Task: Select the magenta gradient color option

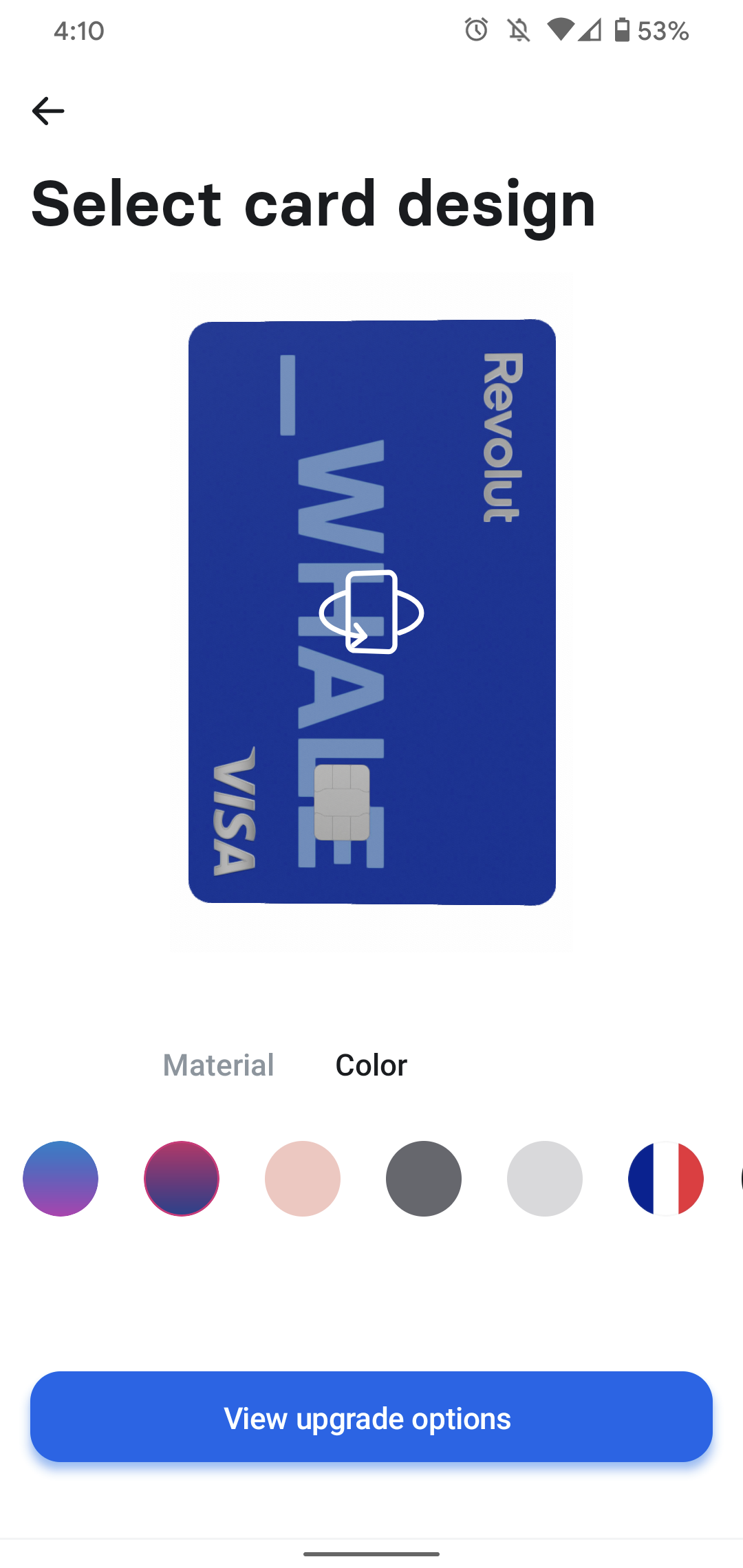Action: click(x=182, y=1178)
